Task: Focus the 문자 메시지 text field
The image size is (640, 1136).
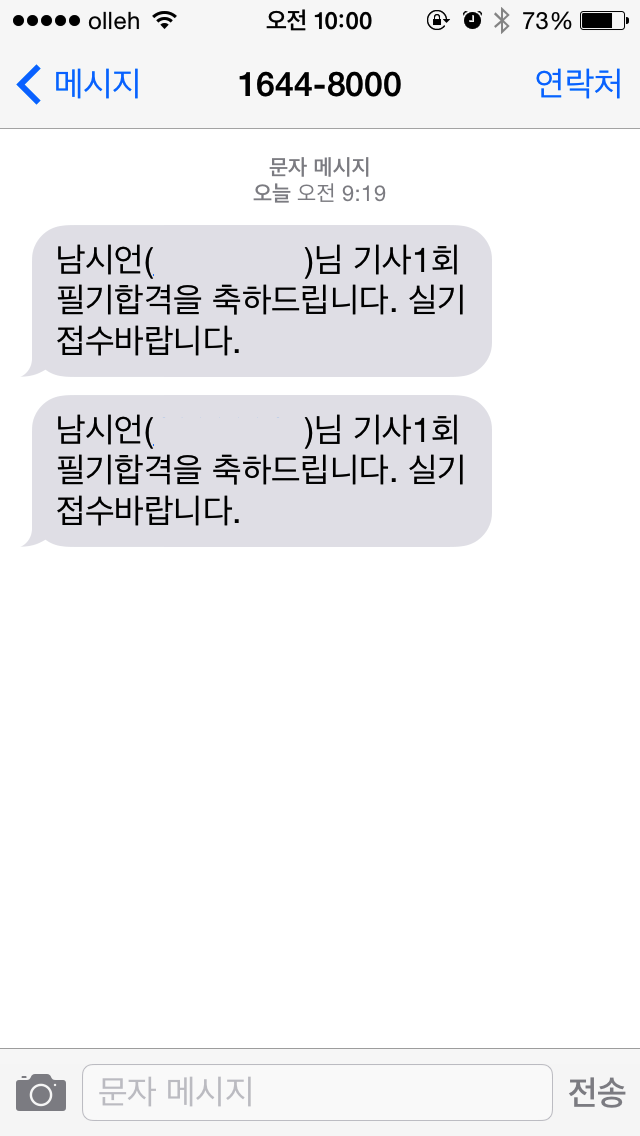Action: pos(317,1093)
